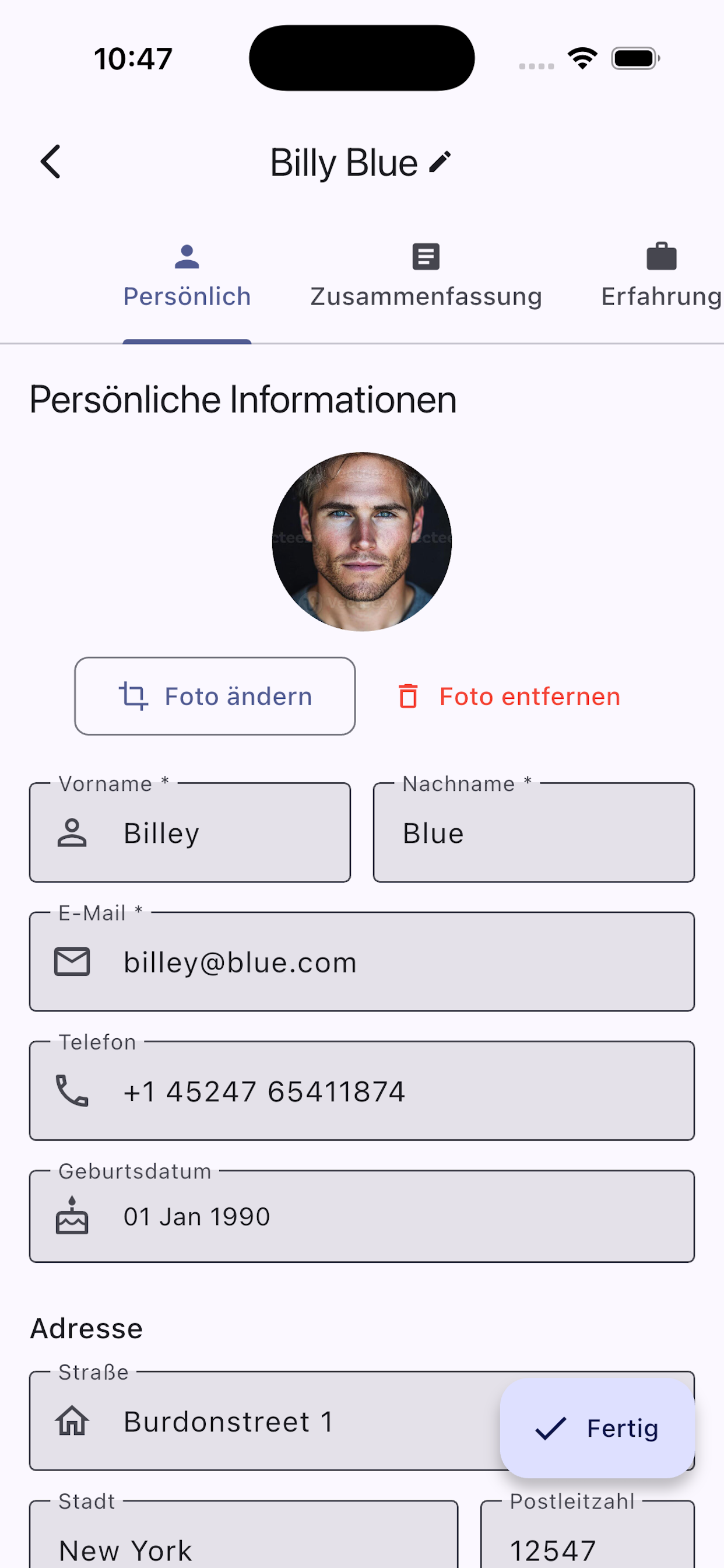The image size is (724, 1568).
Task: Open the Erfahrung tab
Action: point(660,296)
